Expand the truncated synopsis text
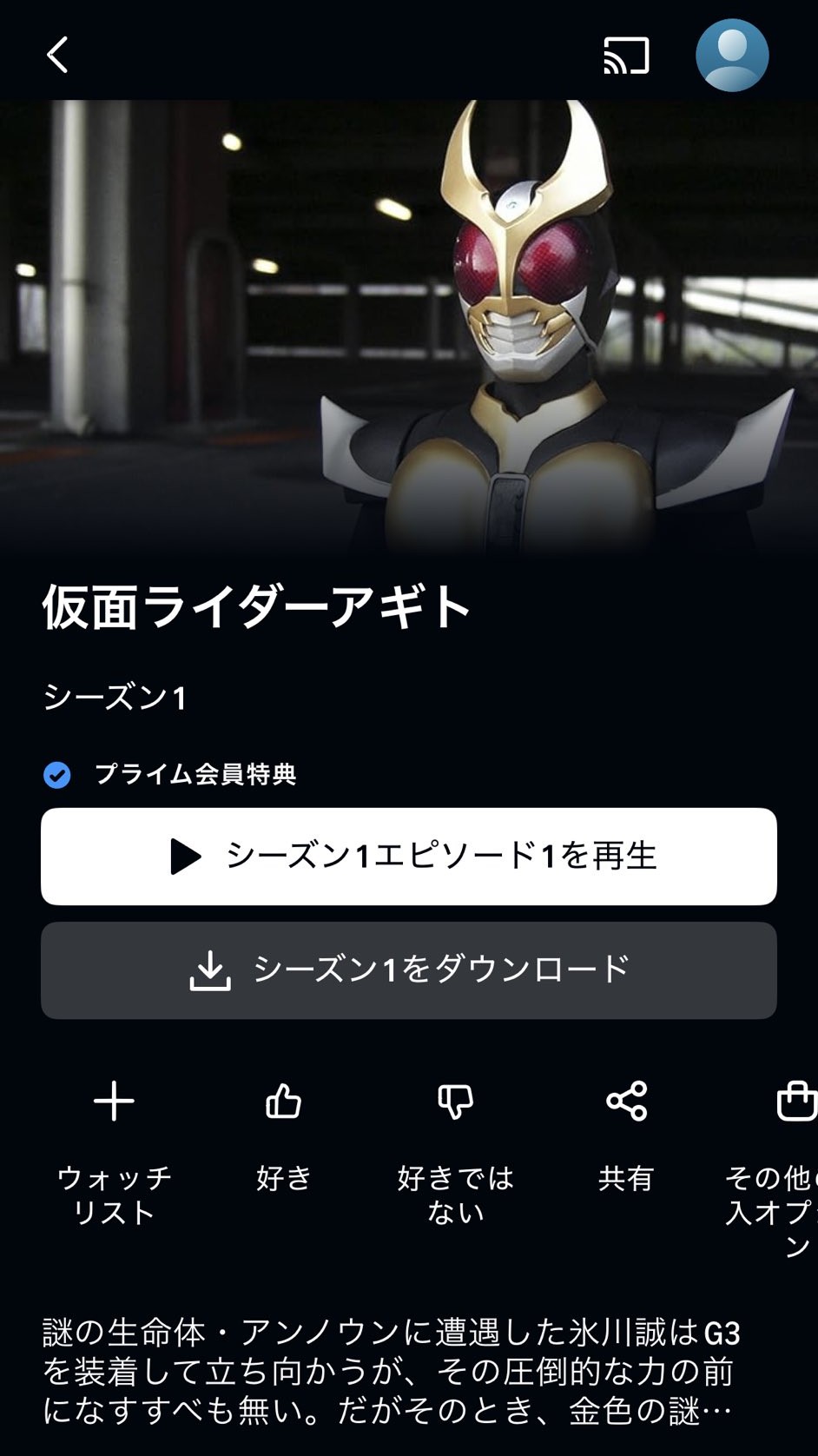 [x=389, y=1371]
